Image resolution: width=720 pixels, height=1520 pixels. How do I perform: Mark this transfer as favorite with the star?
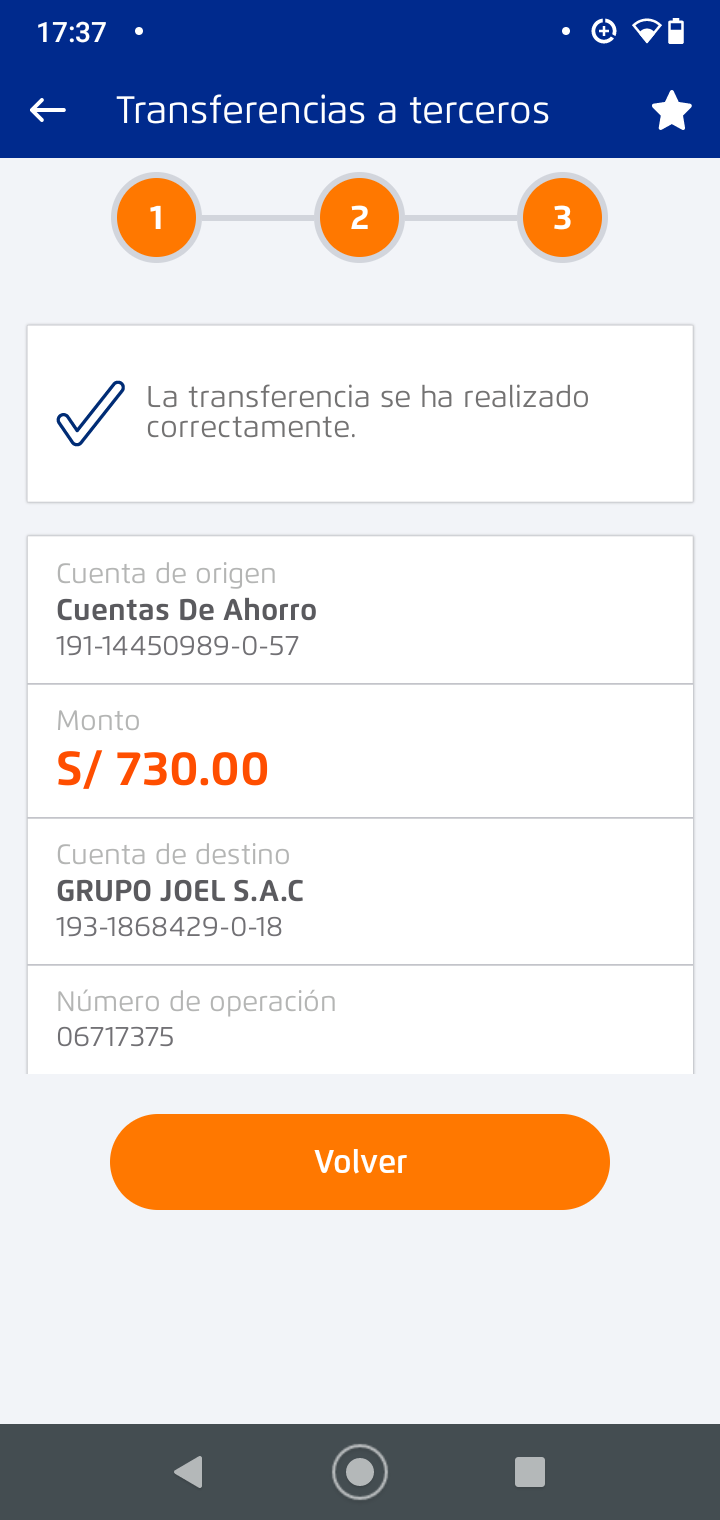[x=672, y=111]
